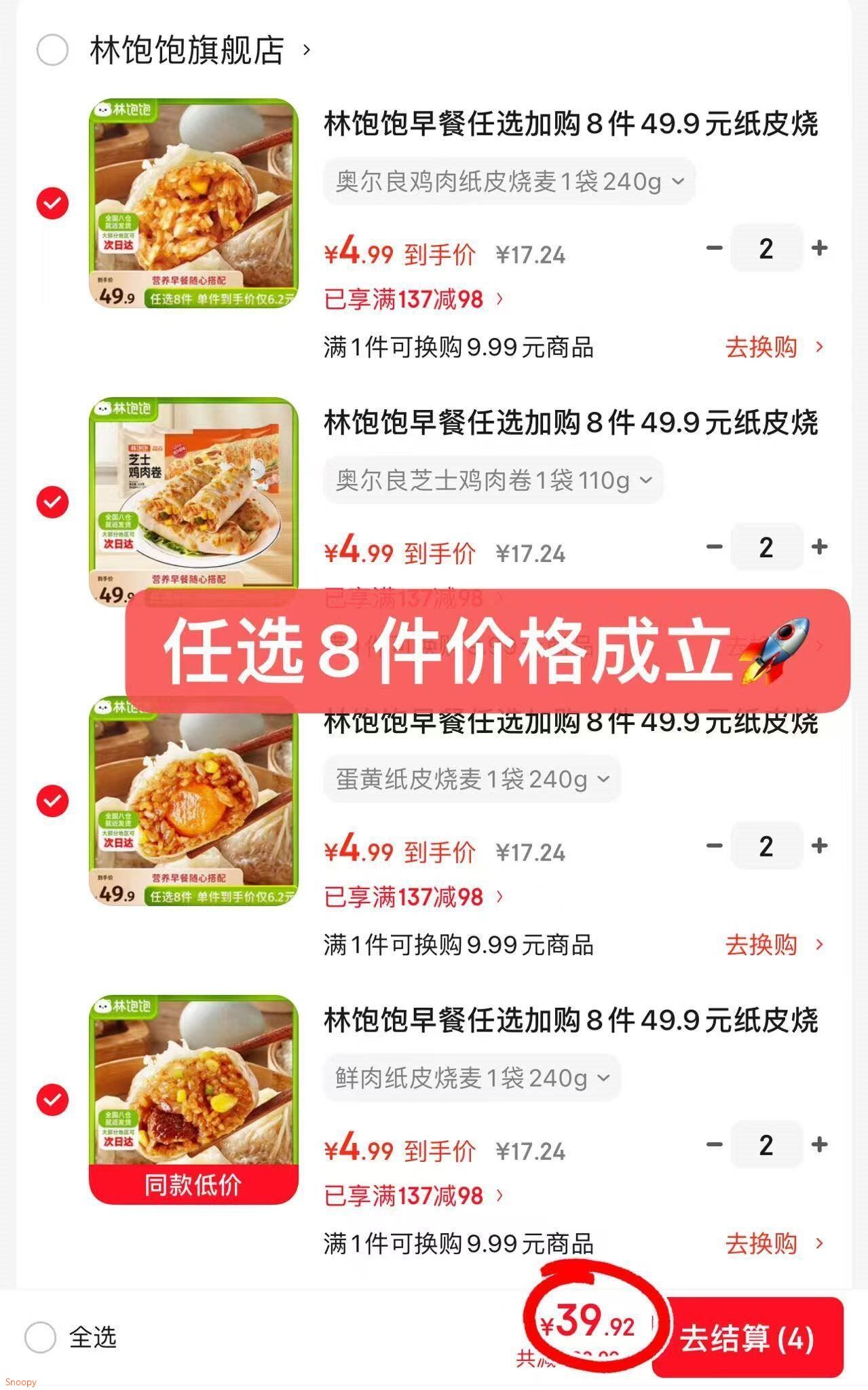Expand the 蛋黄纸皮烧麦1袋240g variant selector

click(472, 779)
